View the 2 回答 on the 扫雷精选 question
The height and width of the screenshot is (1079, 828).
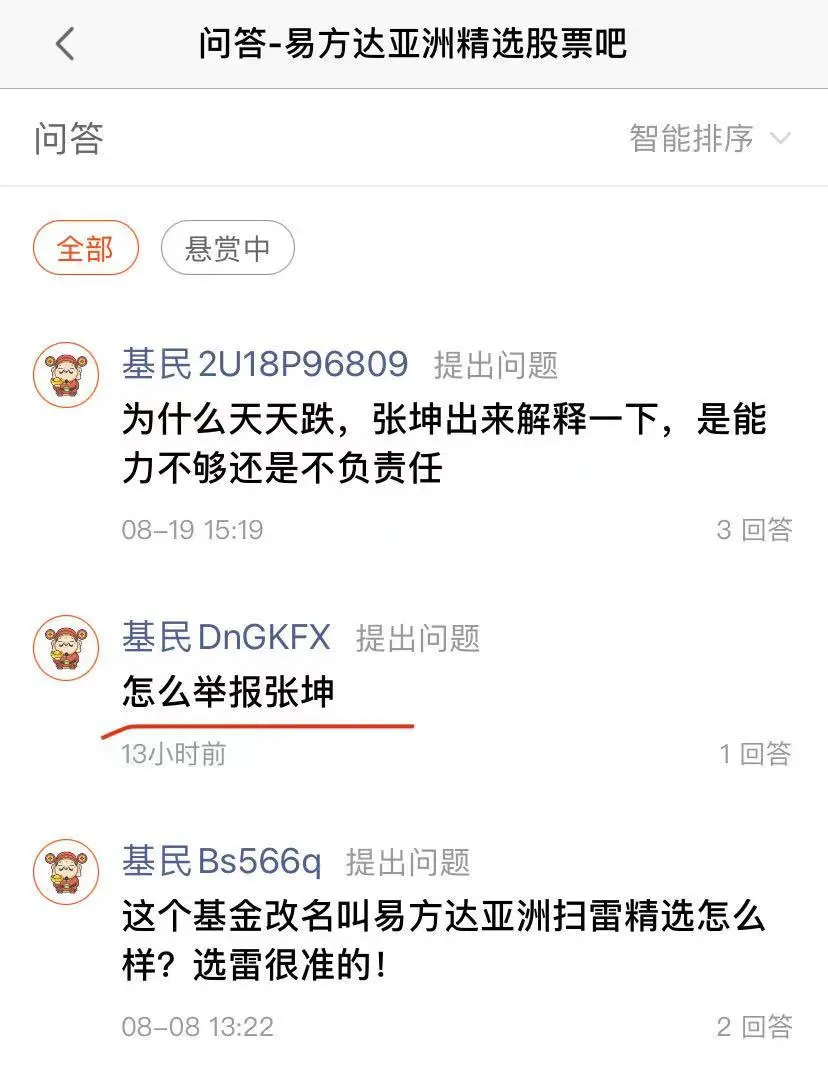pyautogui.click(x=754, y=1025)
